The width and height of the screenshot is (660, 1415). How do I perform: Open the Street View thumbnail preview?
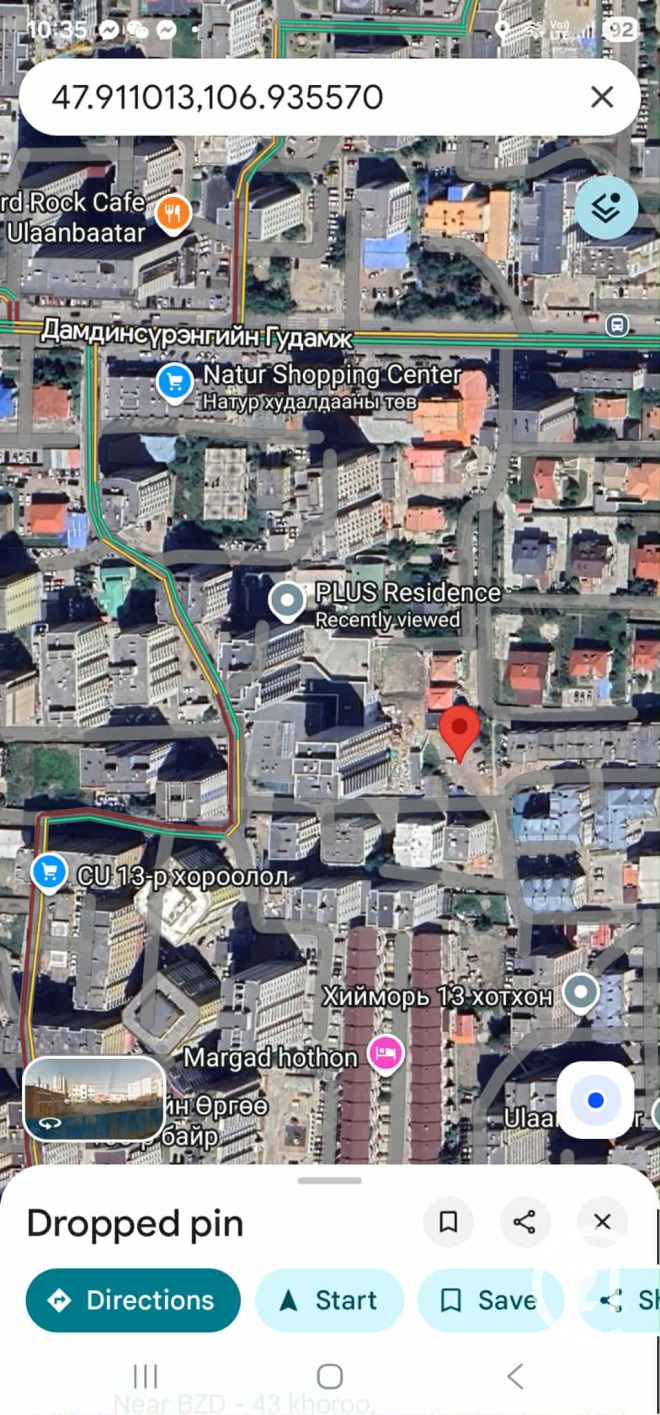click(94, 1098)
